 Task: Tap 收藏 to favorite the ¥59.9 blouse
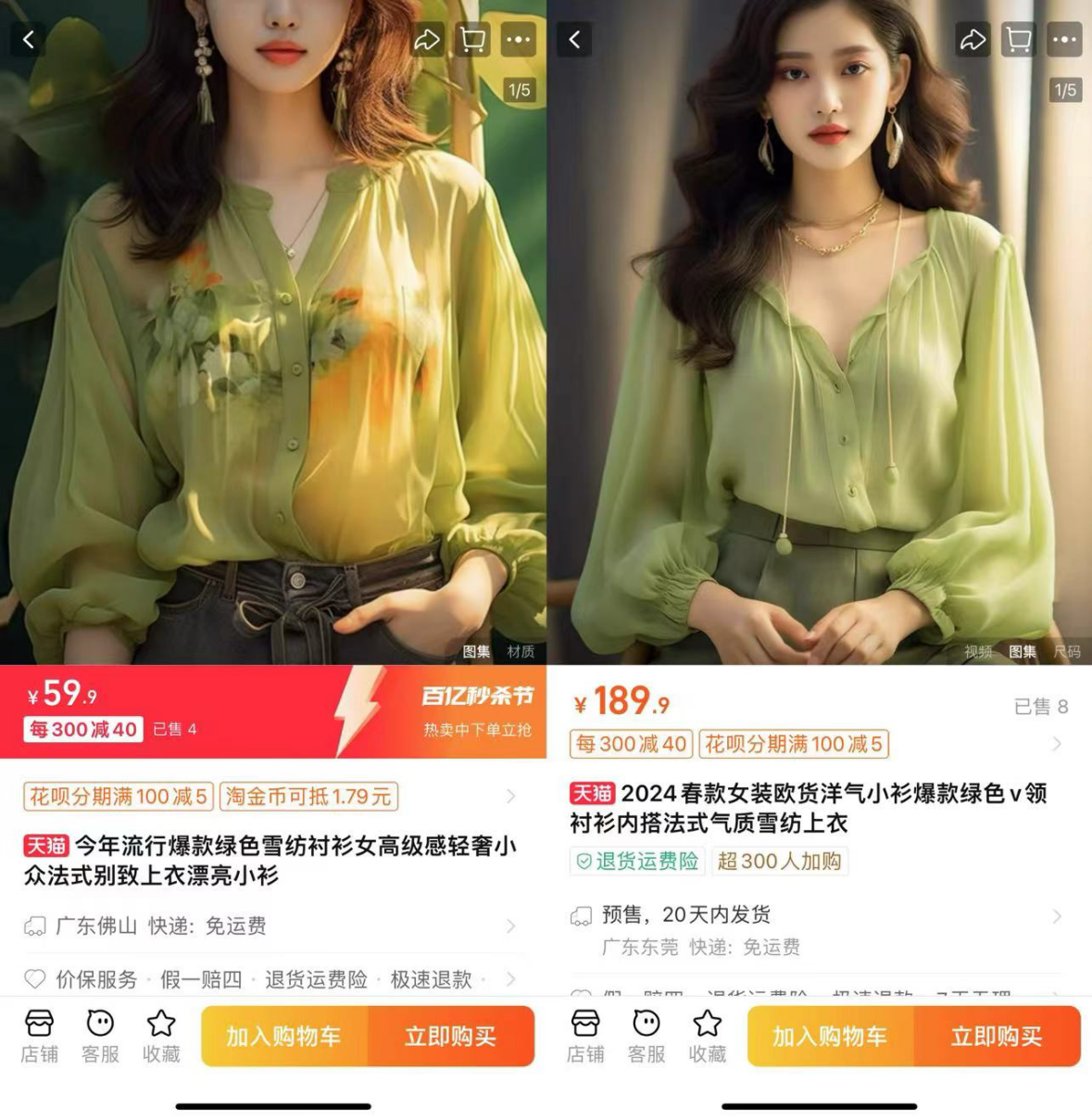tap(161, 1036)
